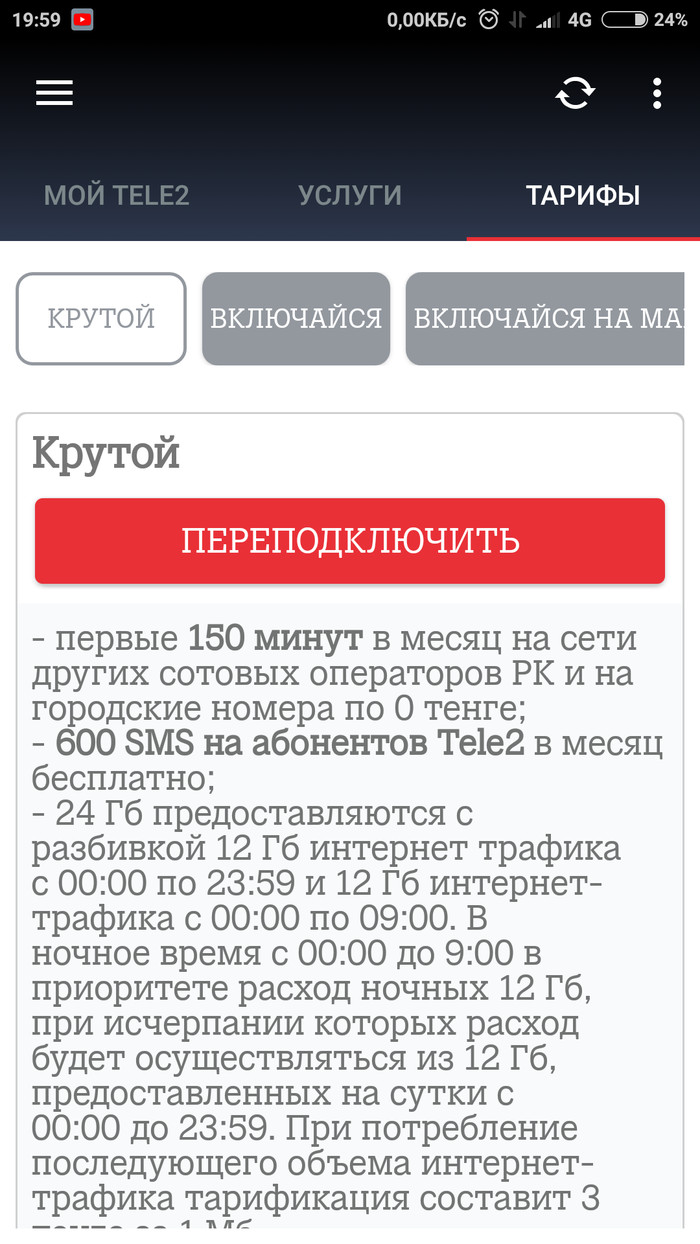
Task: Select the КРУТОЙ tariff chip
Action: pos(101,319)
